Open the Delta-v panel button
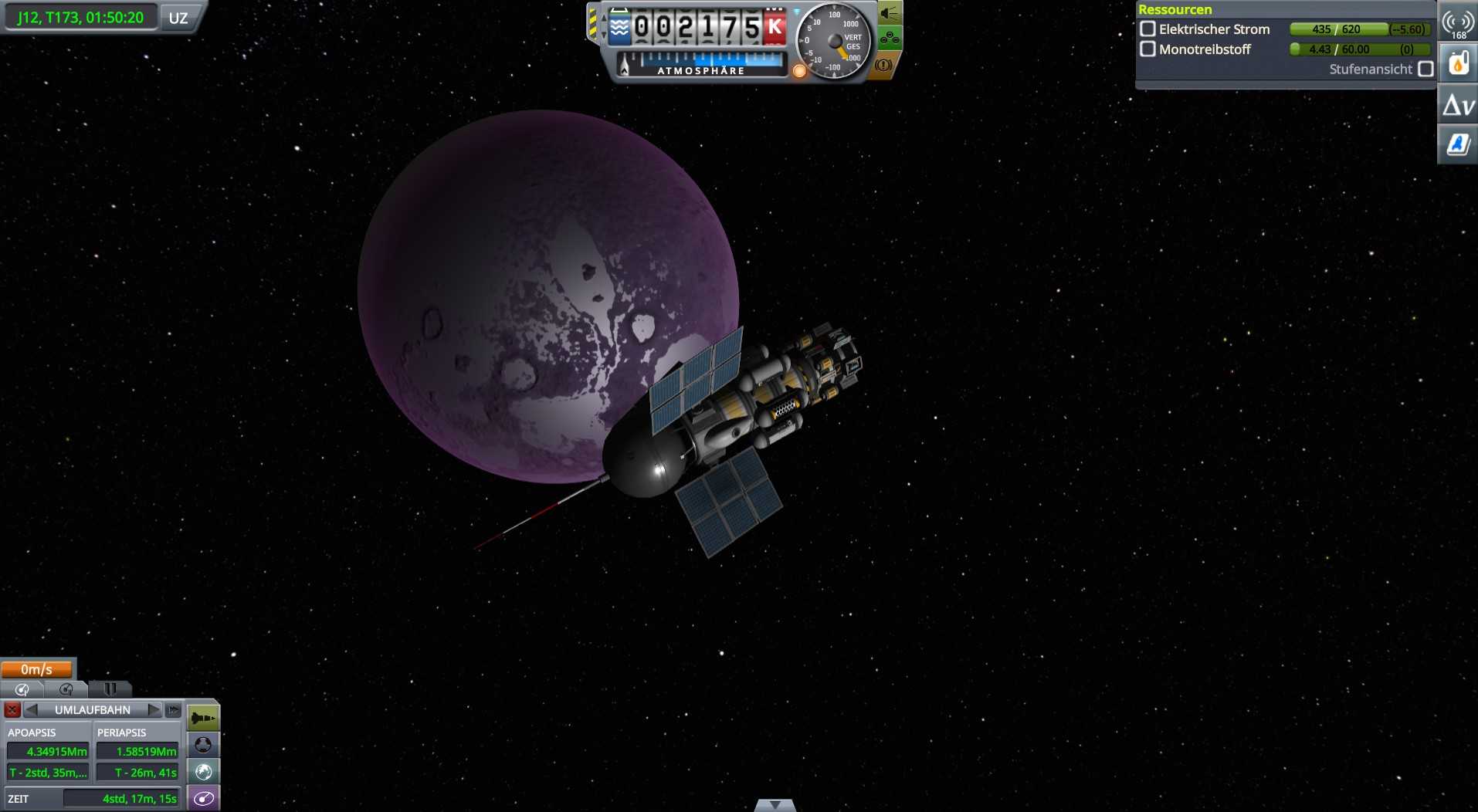Viewport: 1478px width, 812px height. click(1458, 106)
